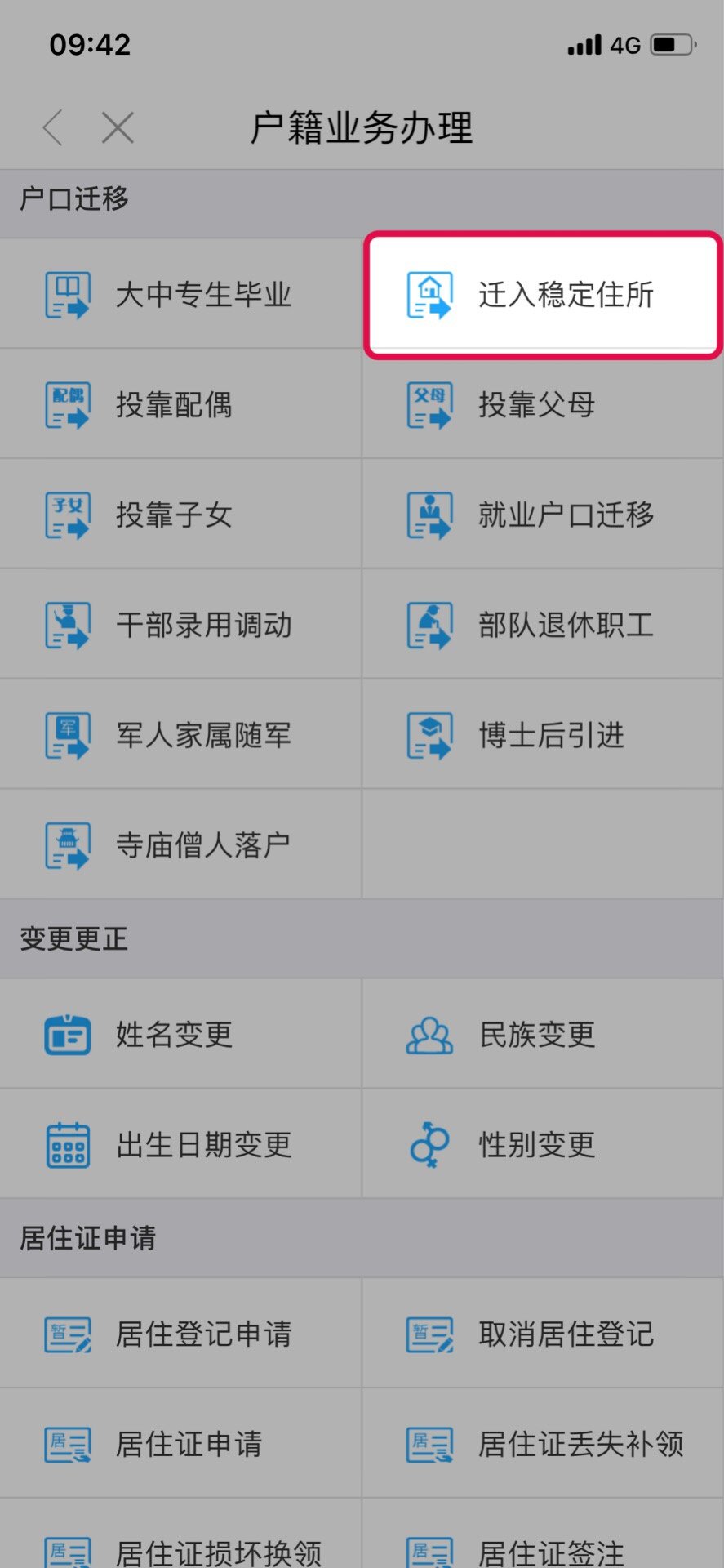Open 取消居住登记

543,1334
